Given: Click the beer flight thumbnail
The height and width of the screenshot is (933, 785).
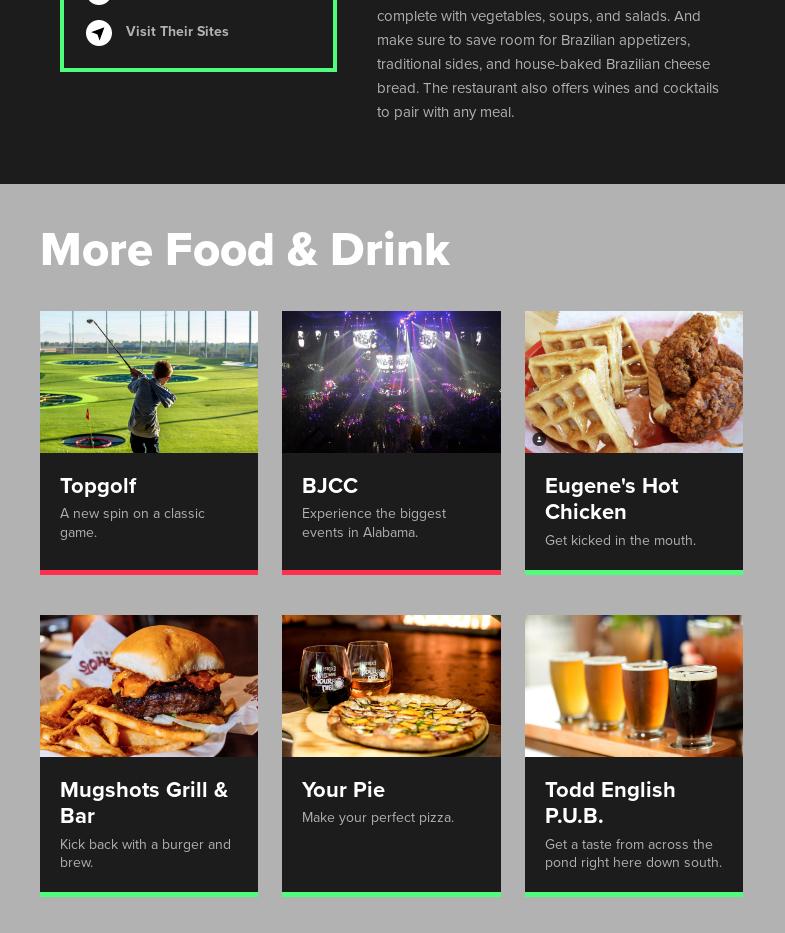Looking at the screenshot, I should pyautogui.click(x=633, y=685).
